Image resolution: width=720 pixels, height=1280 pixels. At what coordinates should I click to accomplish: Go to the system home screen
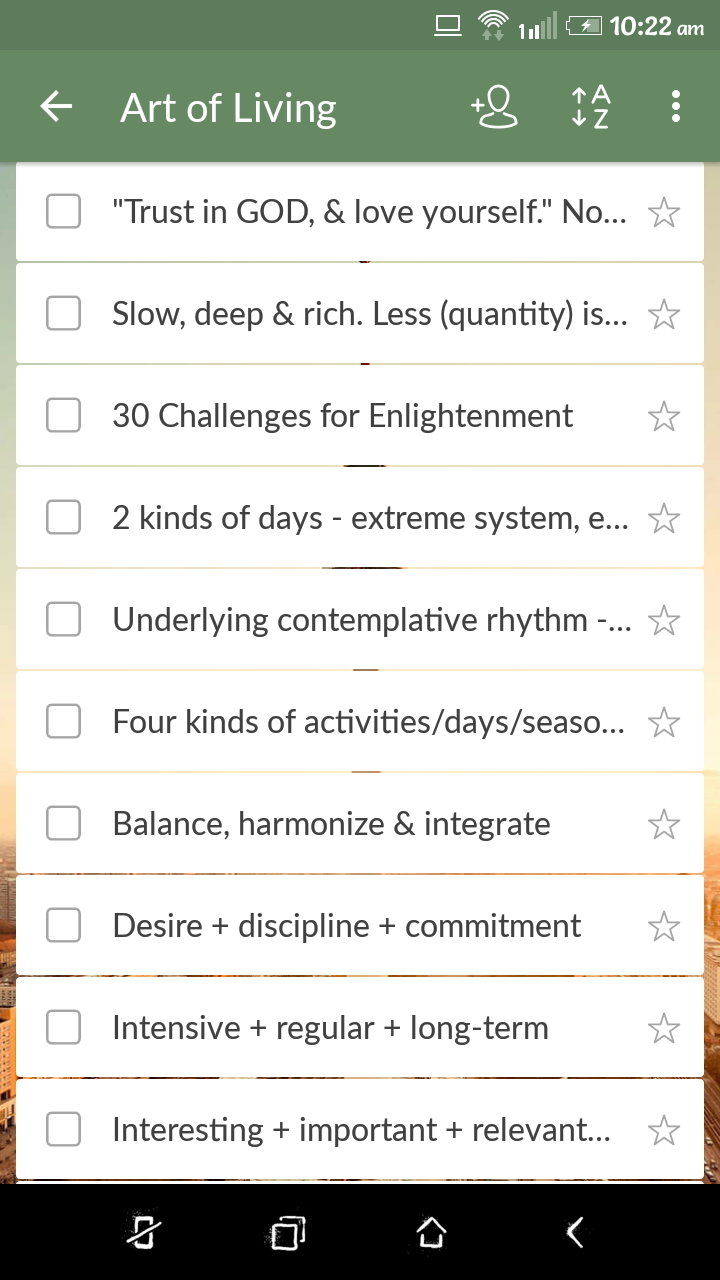click(x=431, y=1233)
